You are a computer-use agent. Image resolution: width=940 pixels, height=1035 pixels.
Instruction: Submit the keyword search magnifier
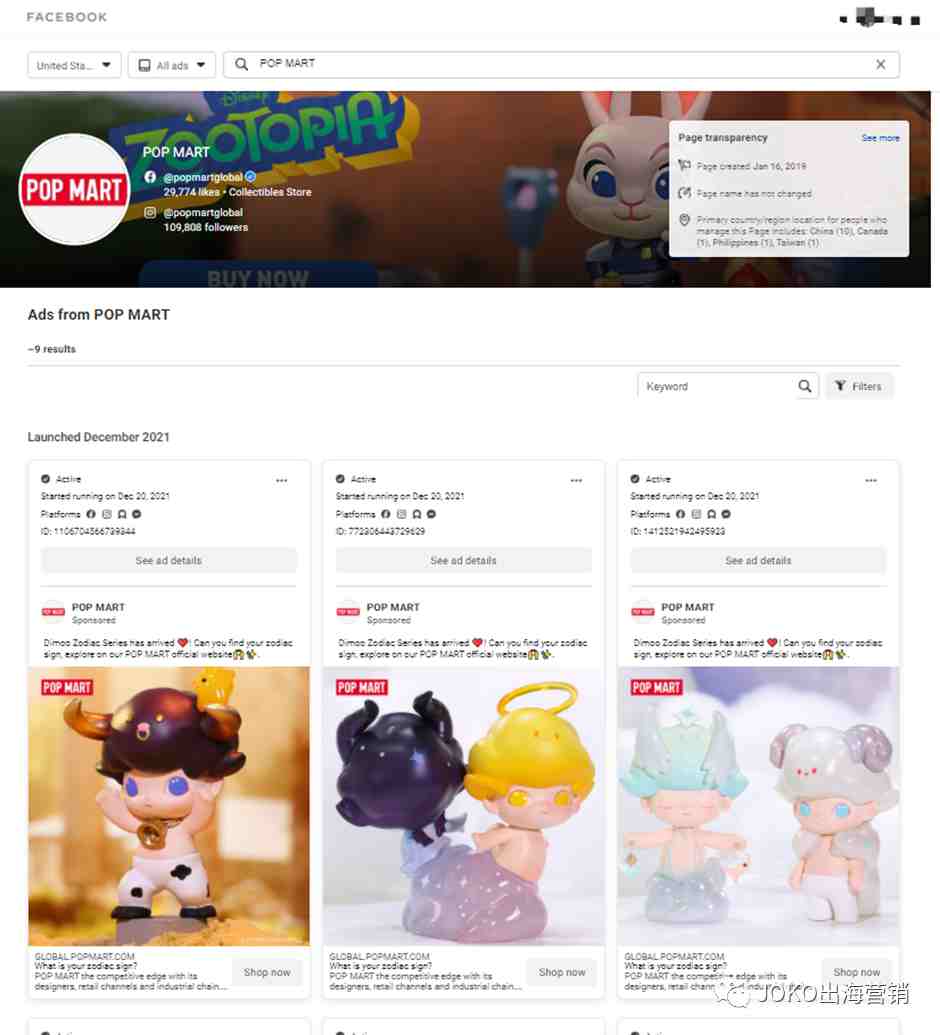805,386
